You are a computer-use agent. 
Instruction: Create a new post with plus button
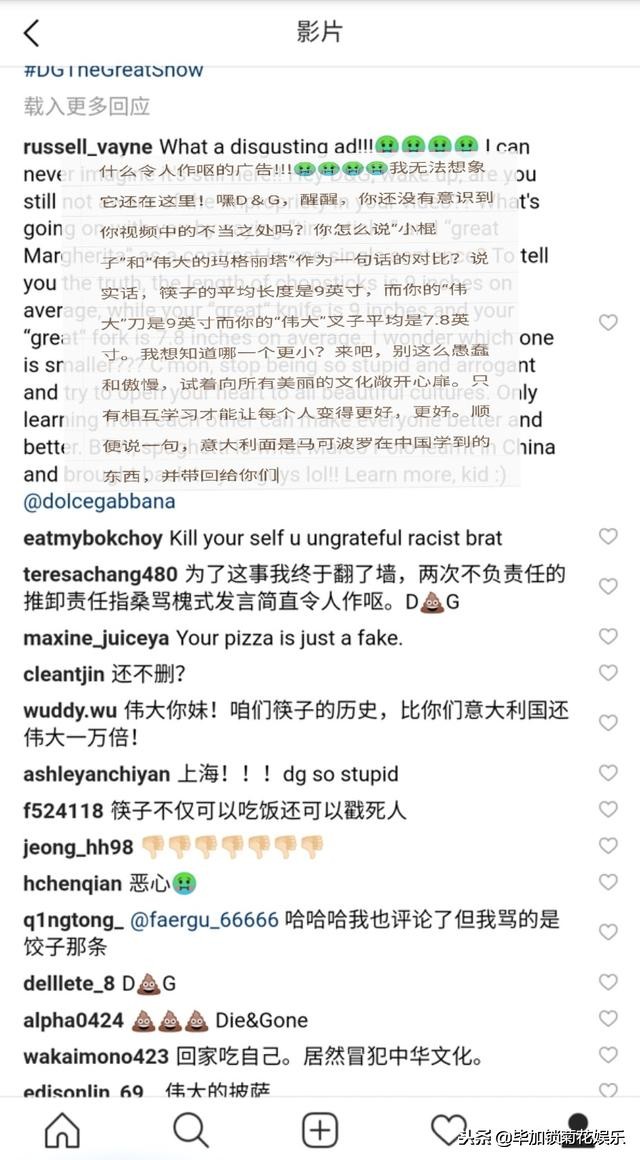pos(320,1130)
